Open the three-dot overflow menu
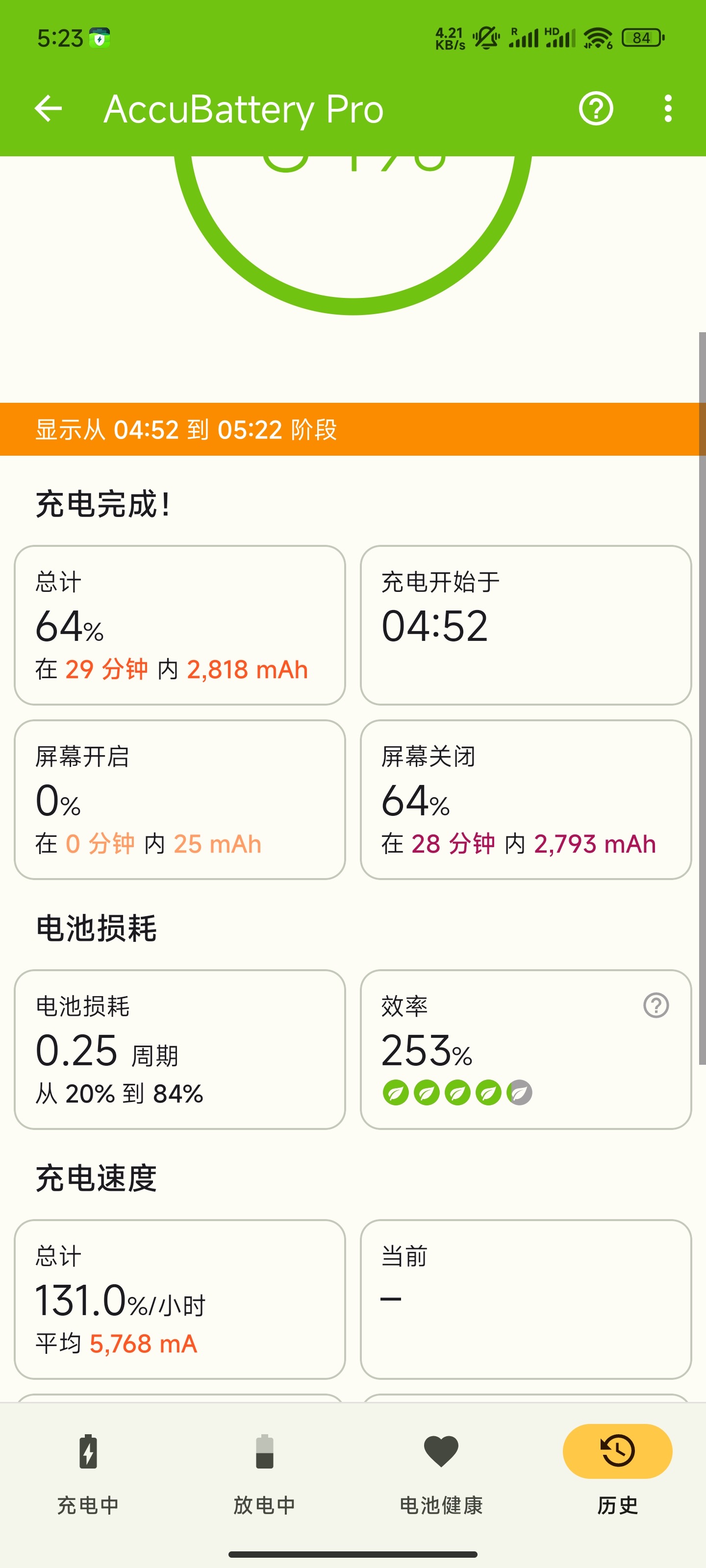The width and height of the screenshot is (706, 1568). tap(668, 109)
